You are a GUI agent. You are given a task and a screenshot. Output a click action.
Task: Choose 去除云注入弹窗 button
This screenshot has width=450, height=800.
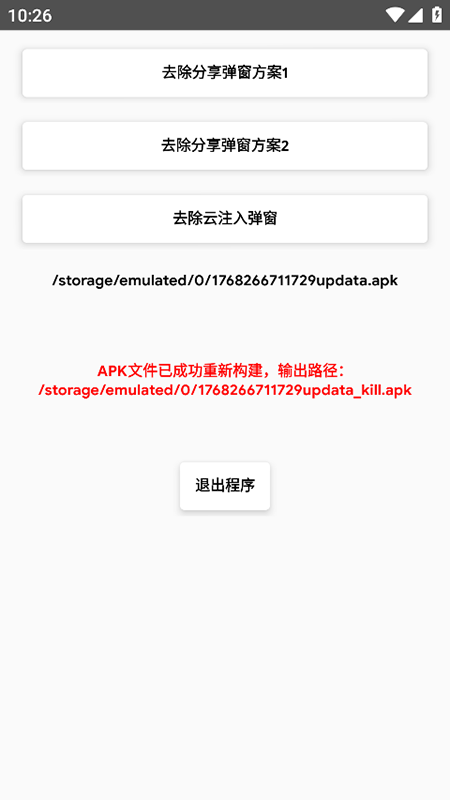[224, 219]
